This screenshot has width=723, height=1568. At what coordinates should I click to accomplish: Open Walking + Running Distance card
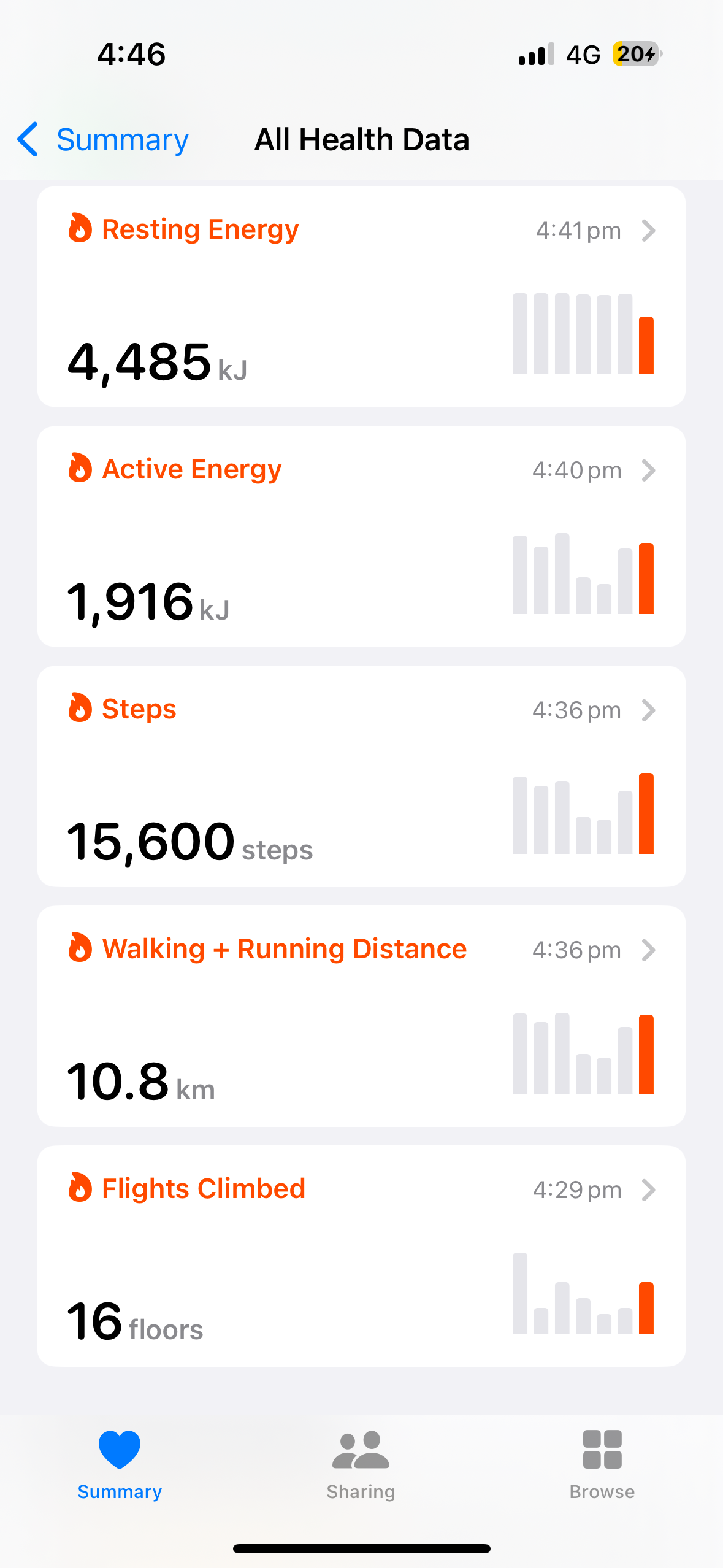tap(361, 1017)
